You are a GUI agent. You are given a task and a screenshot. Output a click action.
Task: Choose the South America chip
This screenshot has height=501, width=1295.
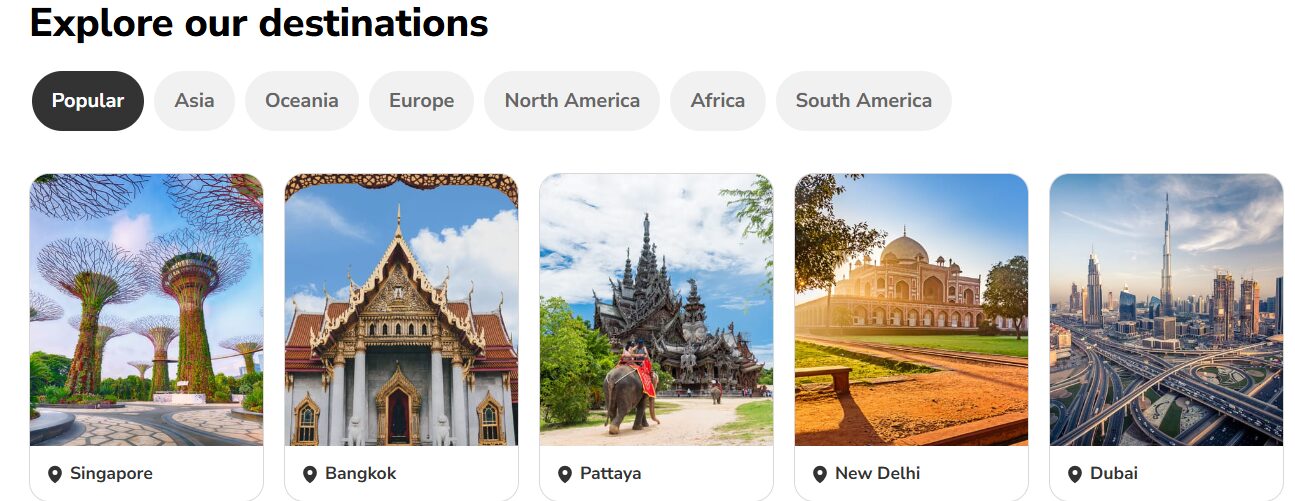pyautogui.click(x=863, y=101)
